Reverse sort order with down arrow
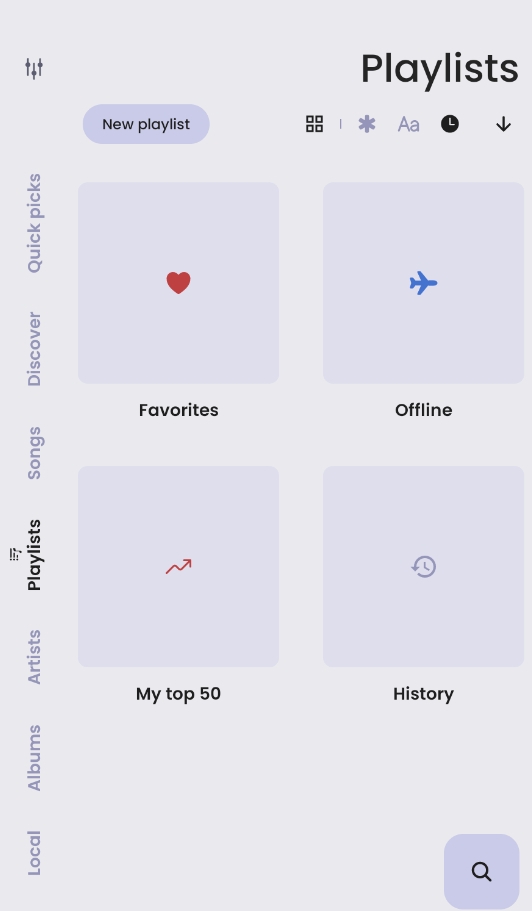Viewport: 532px width, 911px height. (x=504, y=124)
